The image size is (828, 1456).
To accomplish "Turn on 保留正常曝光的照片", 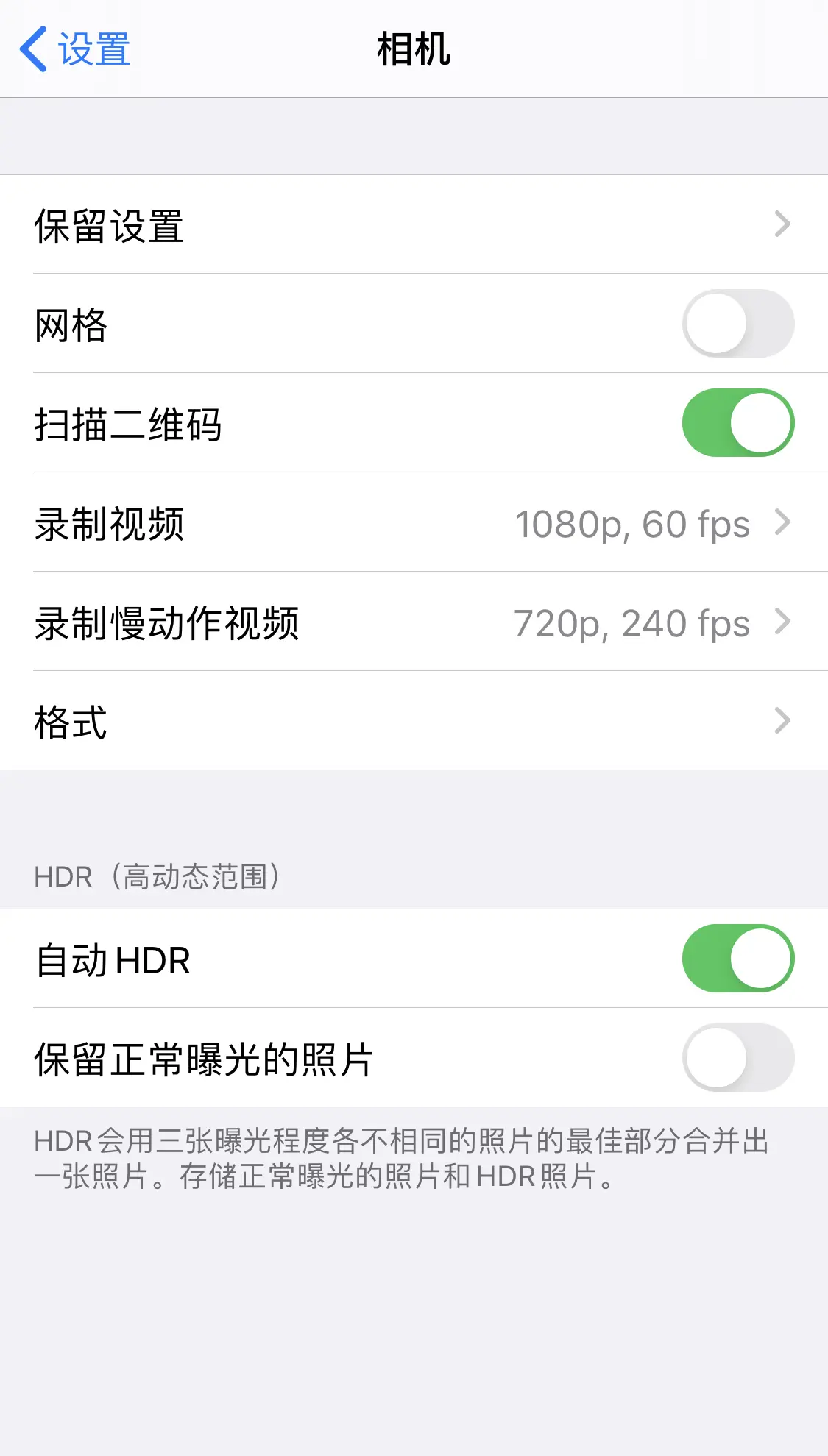I will click(737, 1058).
